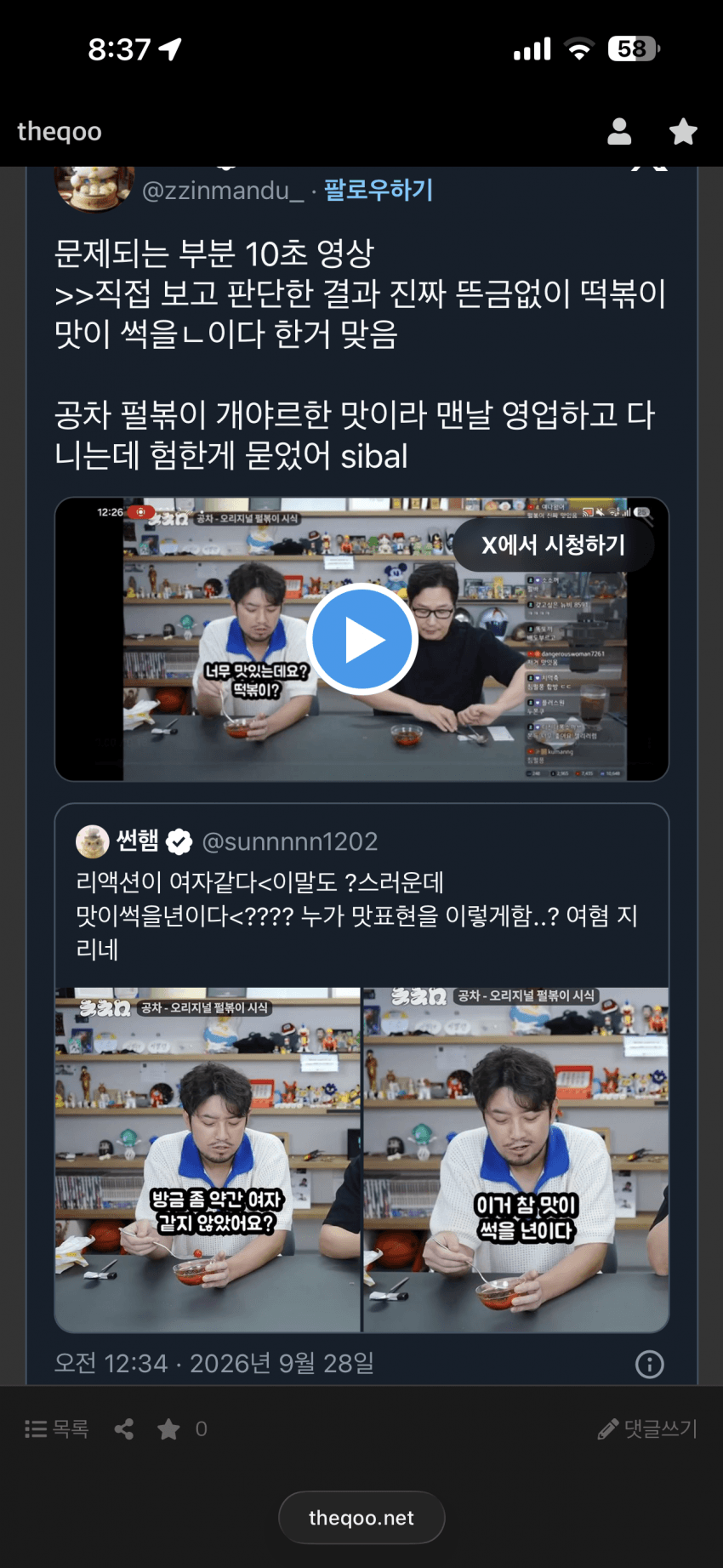
Task: Open the tweet timestamp link
Action: coord(214,1363)
